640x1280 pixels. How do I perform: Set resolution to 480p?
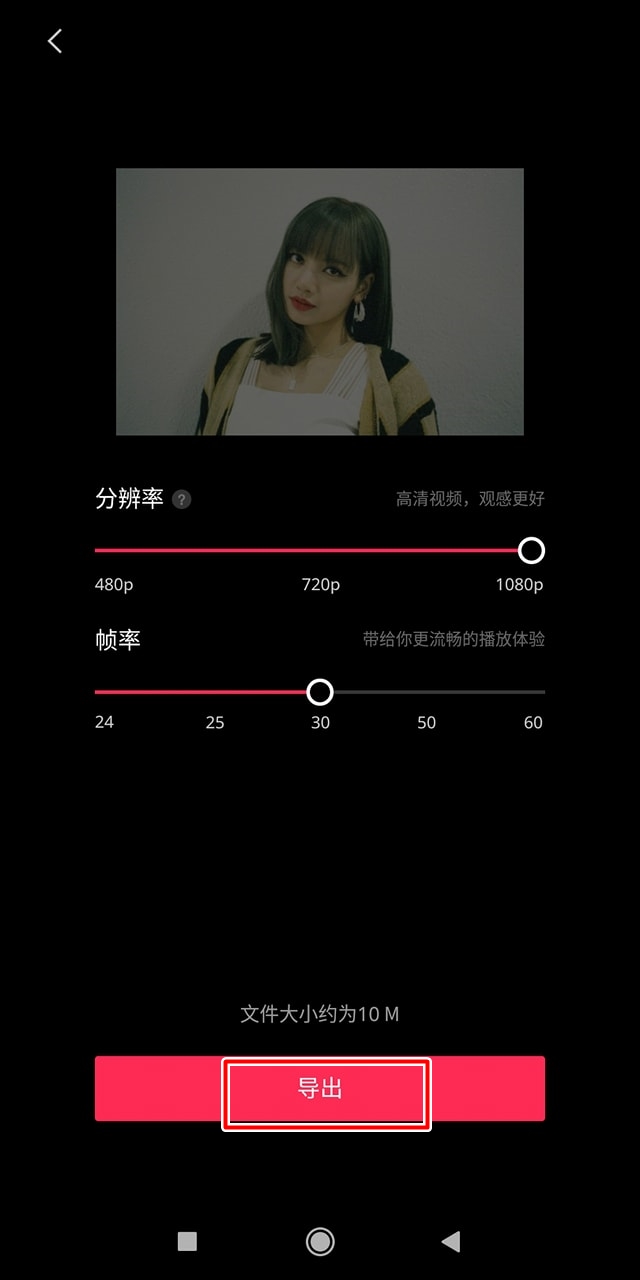tap(97, 550)
